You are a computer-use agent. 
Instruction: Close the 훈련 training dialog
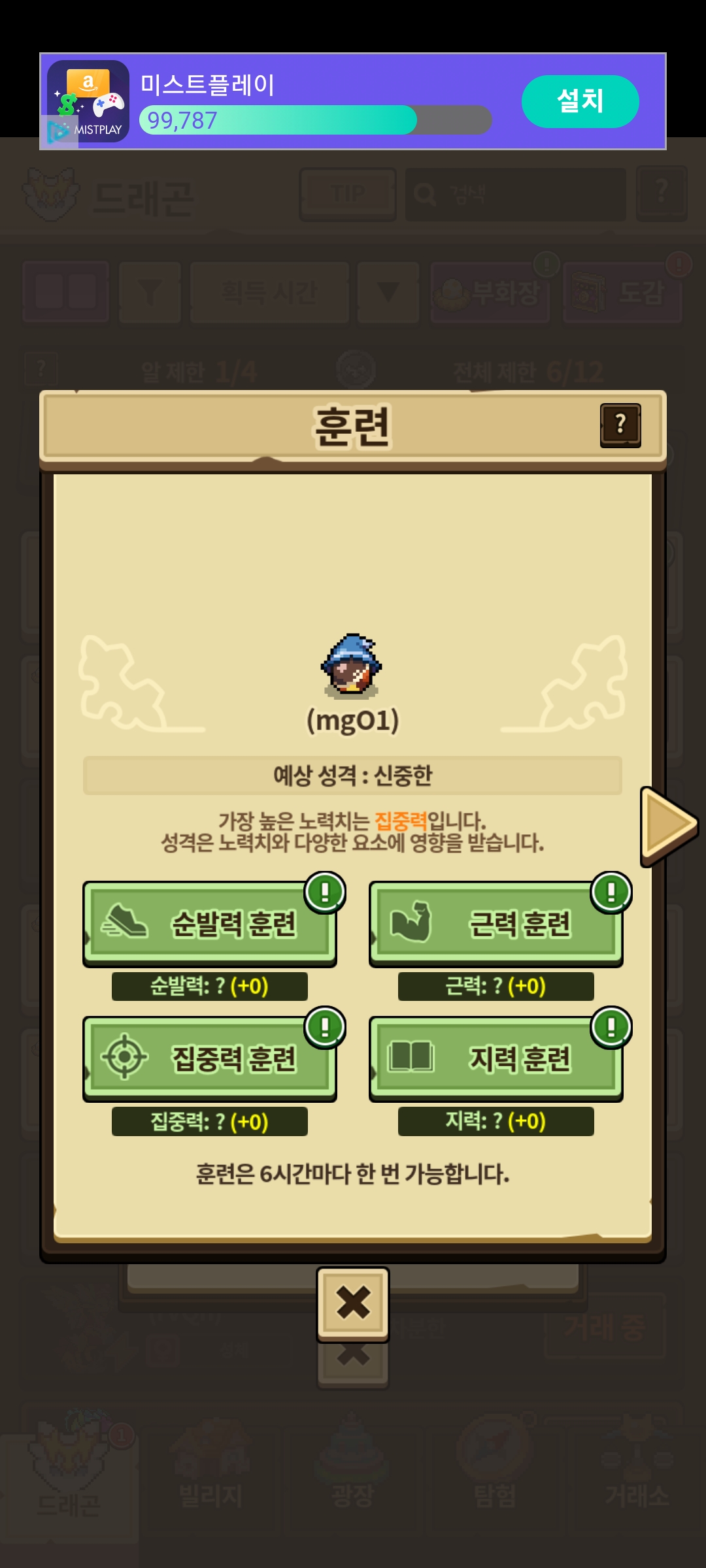(x=353, y=1303)
